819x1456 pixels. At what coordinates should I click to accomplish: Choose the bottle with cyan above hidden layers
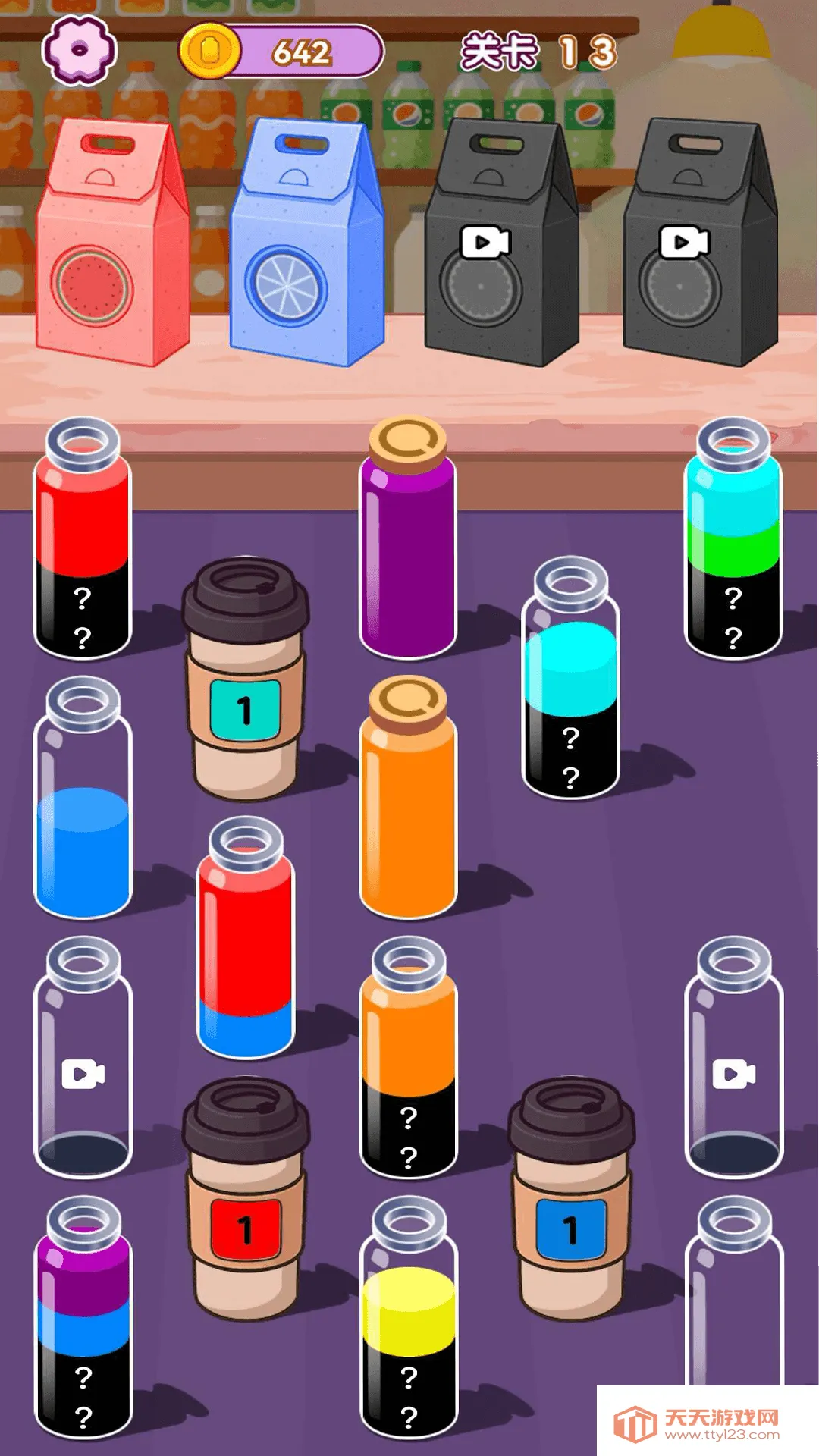pos(570,679)
